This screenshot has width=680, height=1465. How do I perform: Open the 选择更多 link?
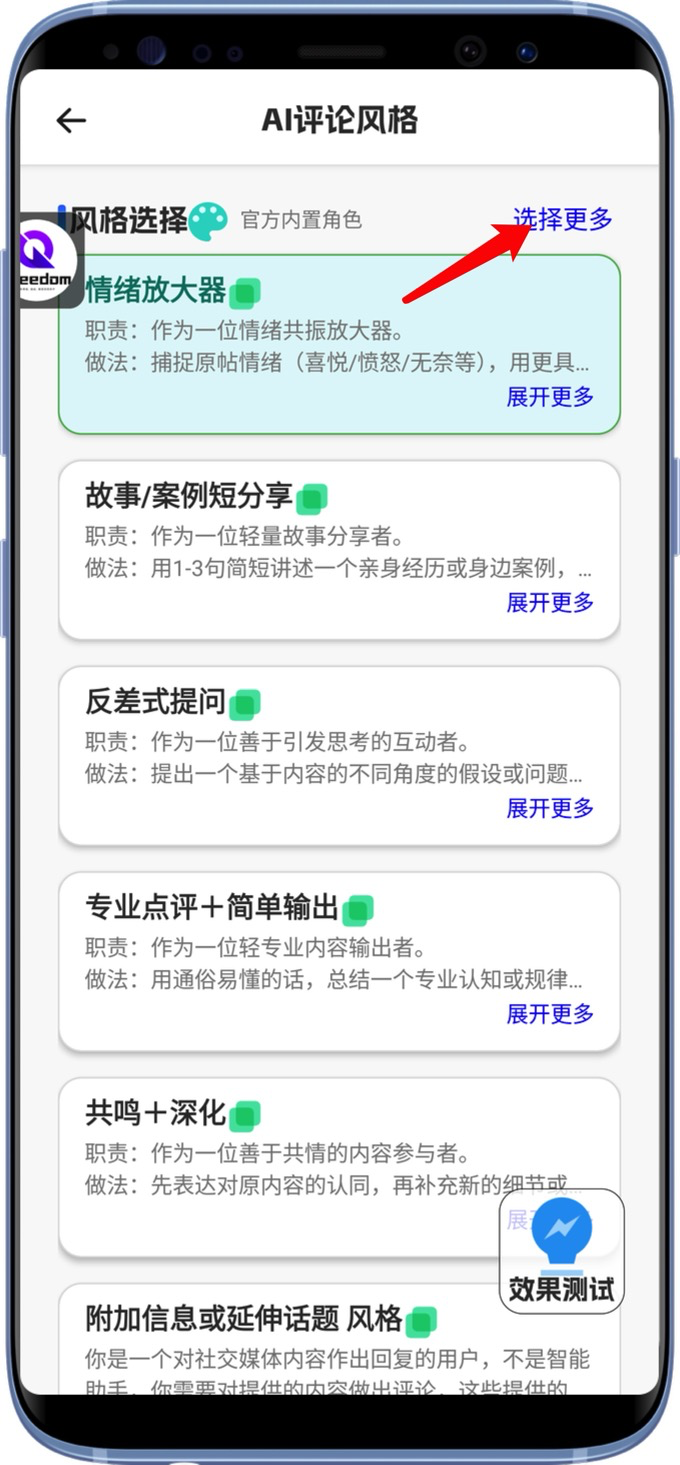562,219
